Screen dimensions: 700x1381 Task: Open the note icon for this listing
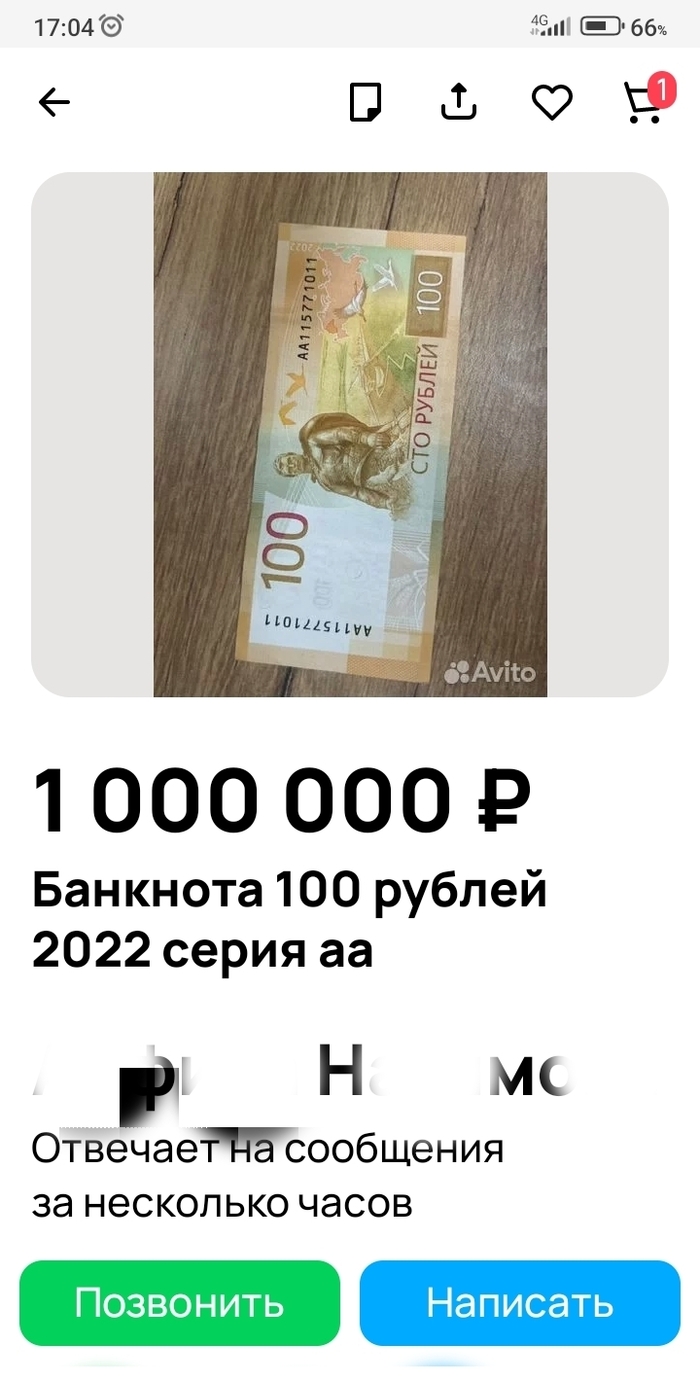click(x=365, y=102)
